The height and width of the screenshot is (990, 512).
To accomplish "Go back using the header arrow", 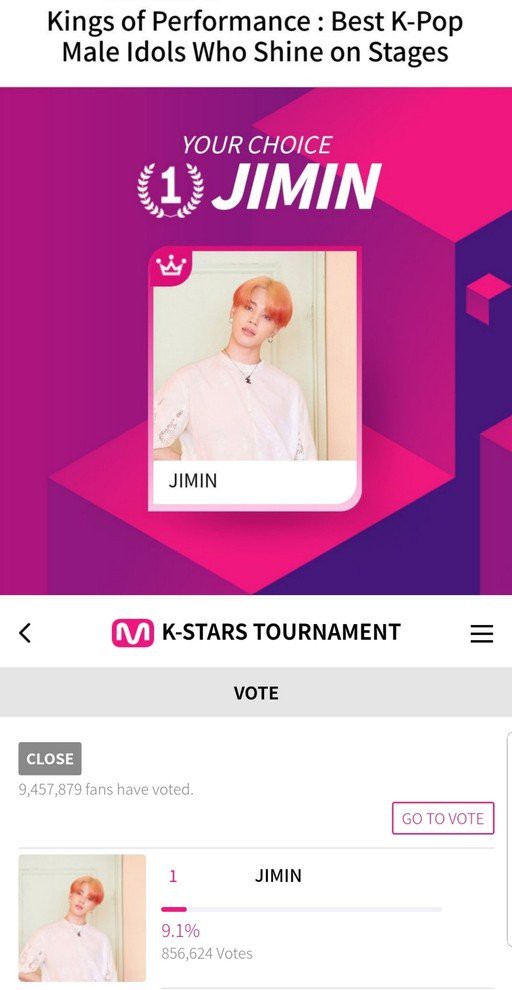I will point(25,633).
